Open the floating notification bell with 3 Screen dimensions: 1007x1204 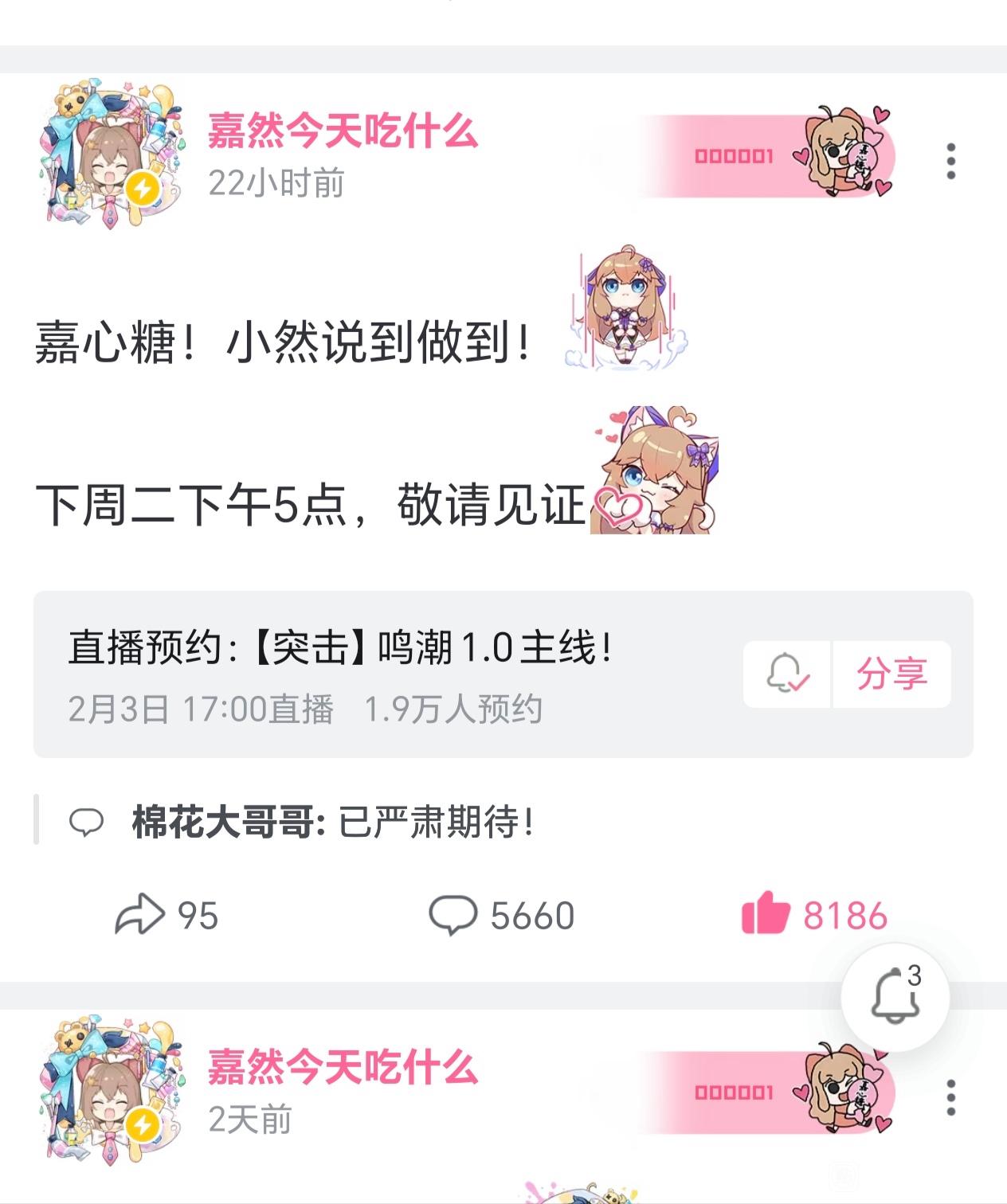[895, 996]
